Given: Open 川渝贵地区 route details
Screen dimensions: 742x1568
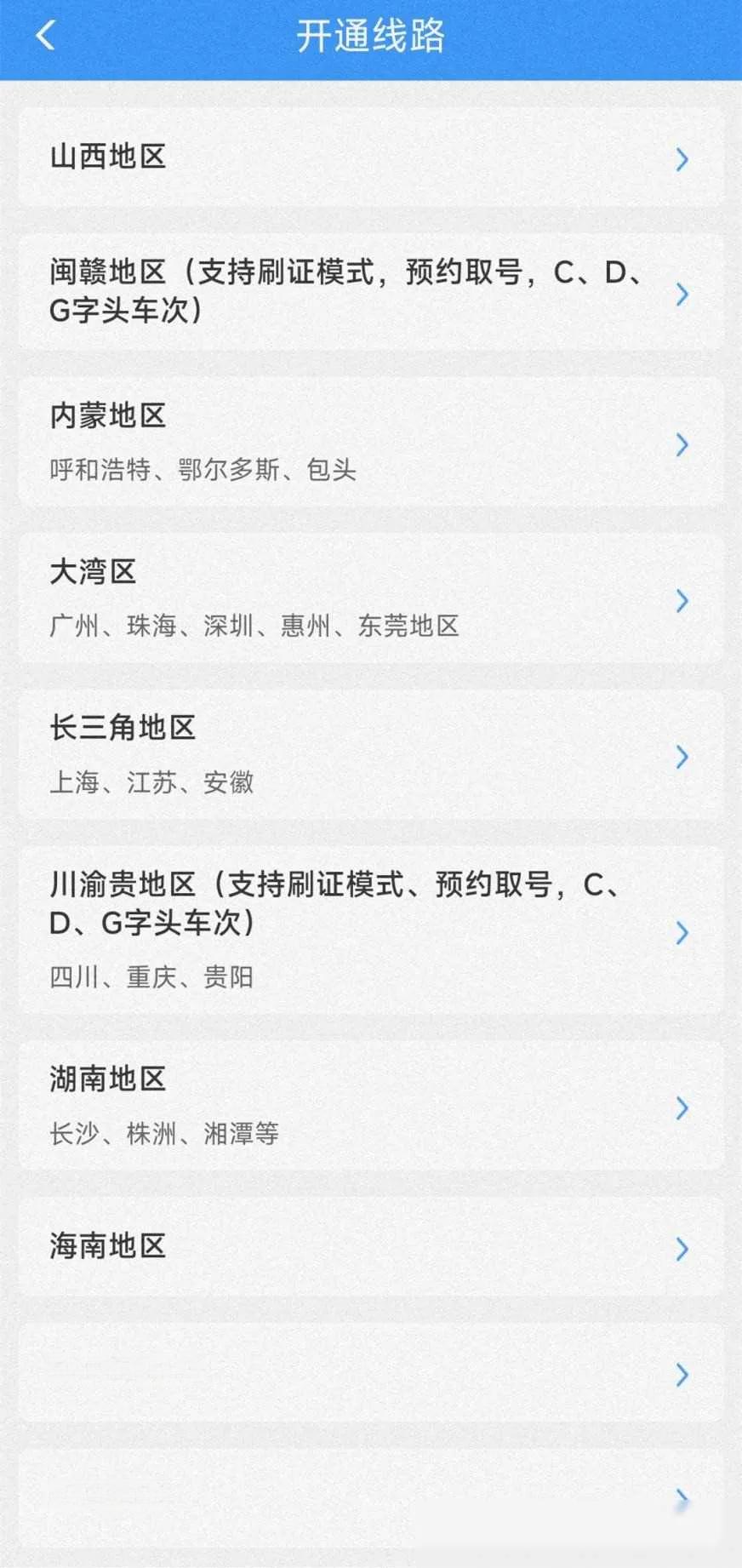Looking at the screenshot, I should pos(371,930).
